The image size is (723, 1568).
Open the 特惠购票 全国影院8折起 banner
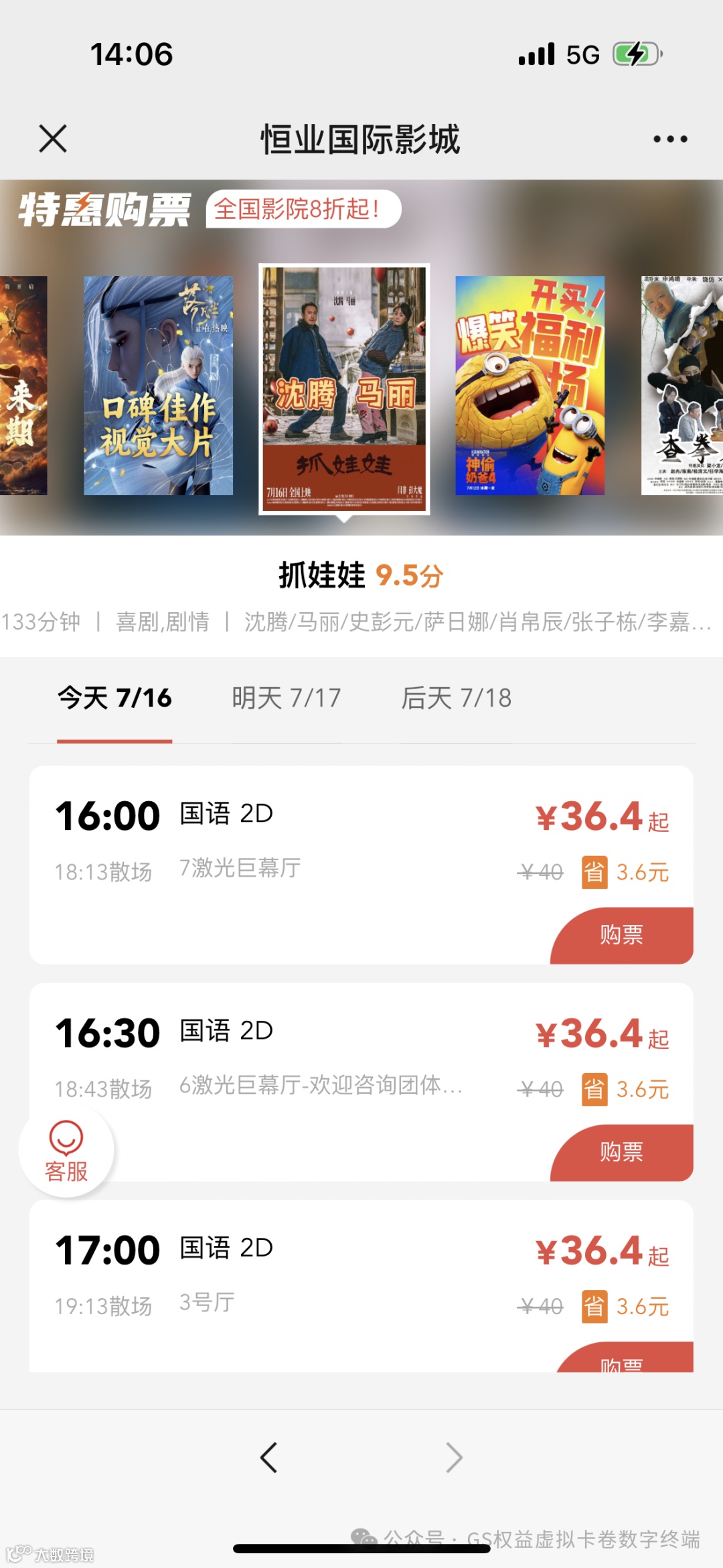coord(303,209)
